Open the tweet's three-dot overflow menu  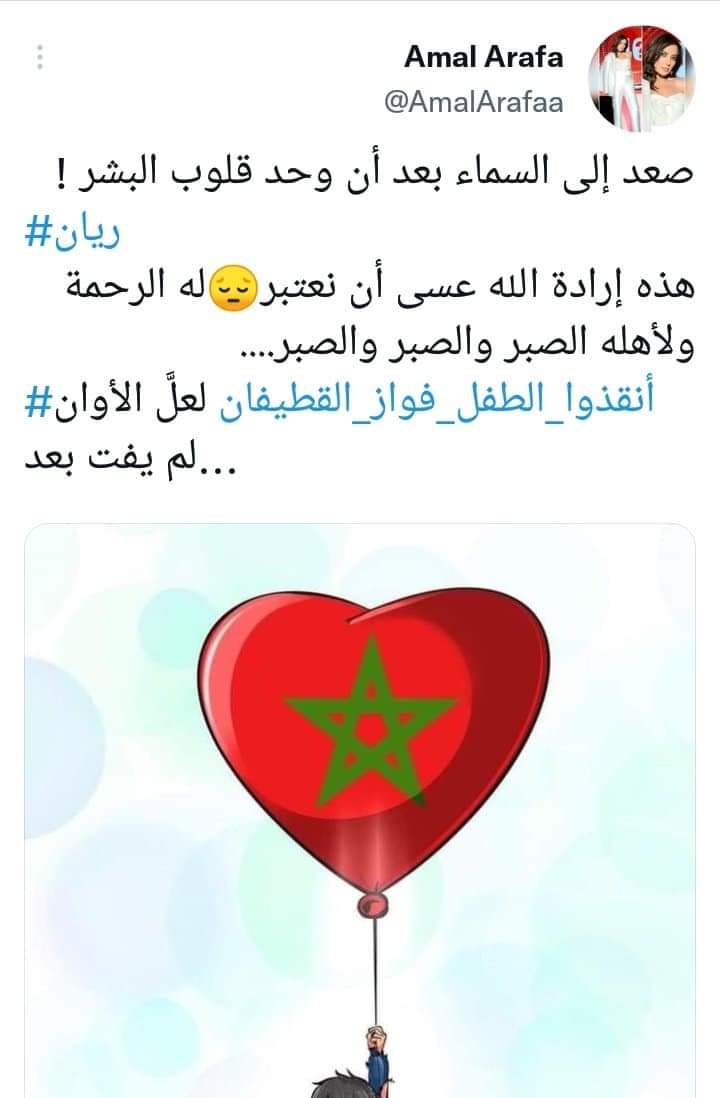40,56
